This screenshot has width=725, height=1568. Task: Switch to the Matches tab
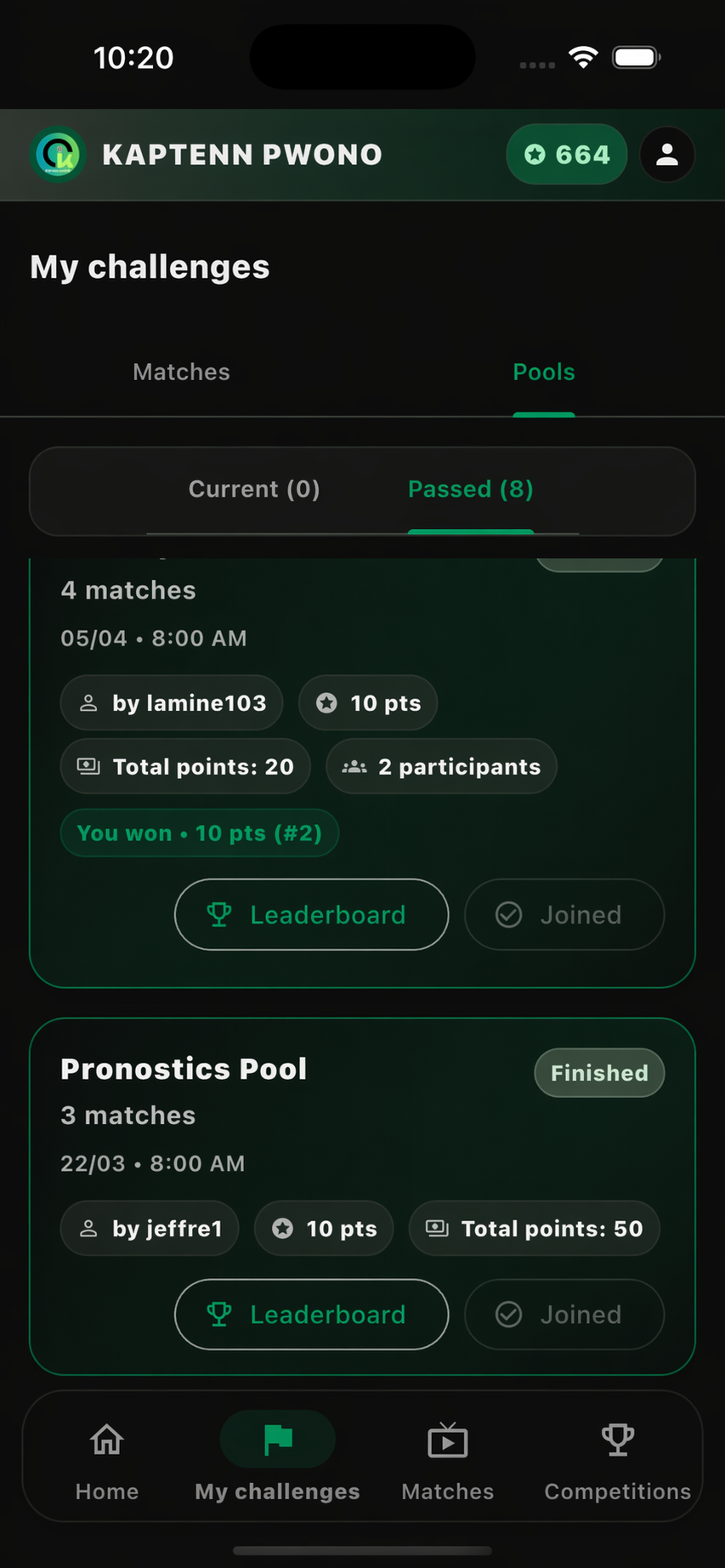click(180, 372)
